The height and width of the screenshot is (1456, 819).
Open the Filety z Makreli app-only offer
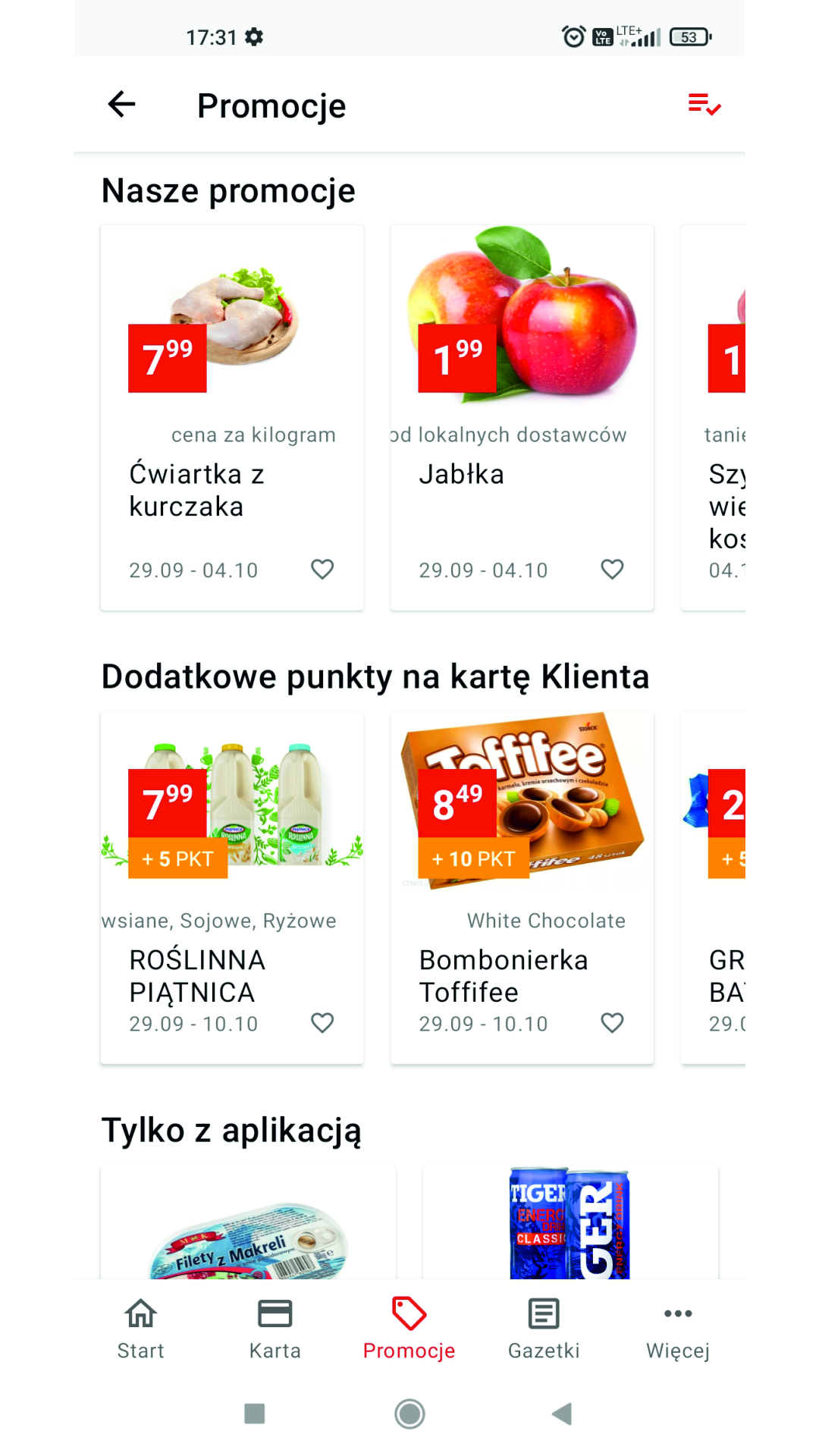pyautogui.click(x=248, y=1222)
